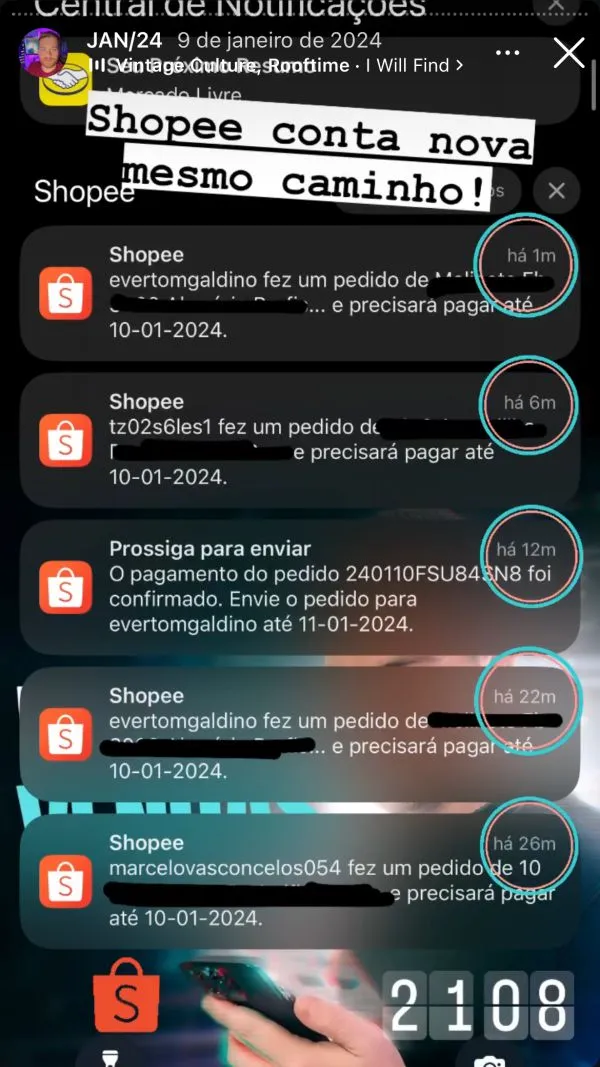This screenshot has width=600, height=1067.
Task: Open the story options menu
Action: [508, 53]
